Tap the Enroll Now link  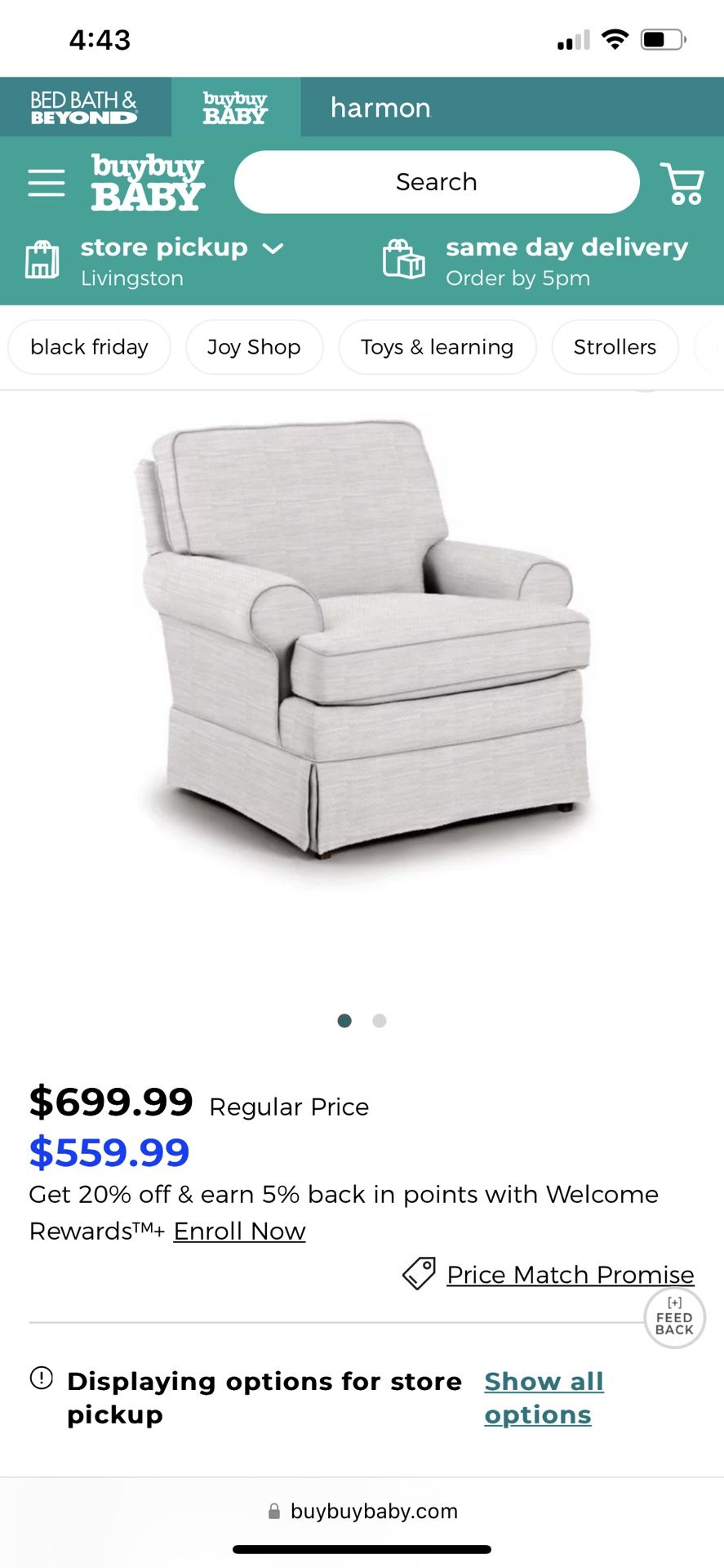[x=239, y=1231]
